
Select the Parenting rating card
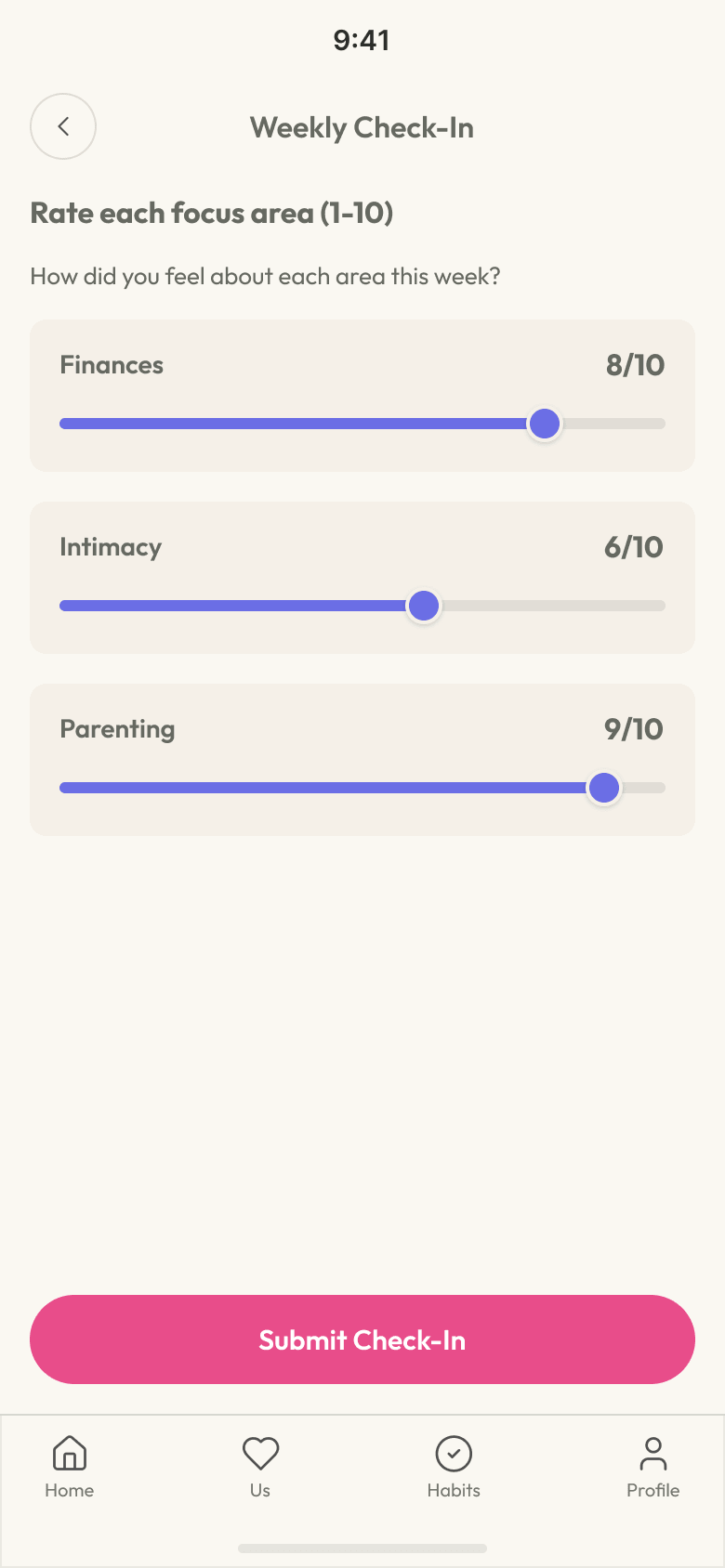click(362, 759)
